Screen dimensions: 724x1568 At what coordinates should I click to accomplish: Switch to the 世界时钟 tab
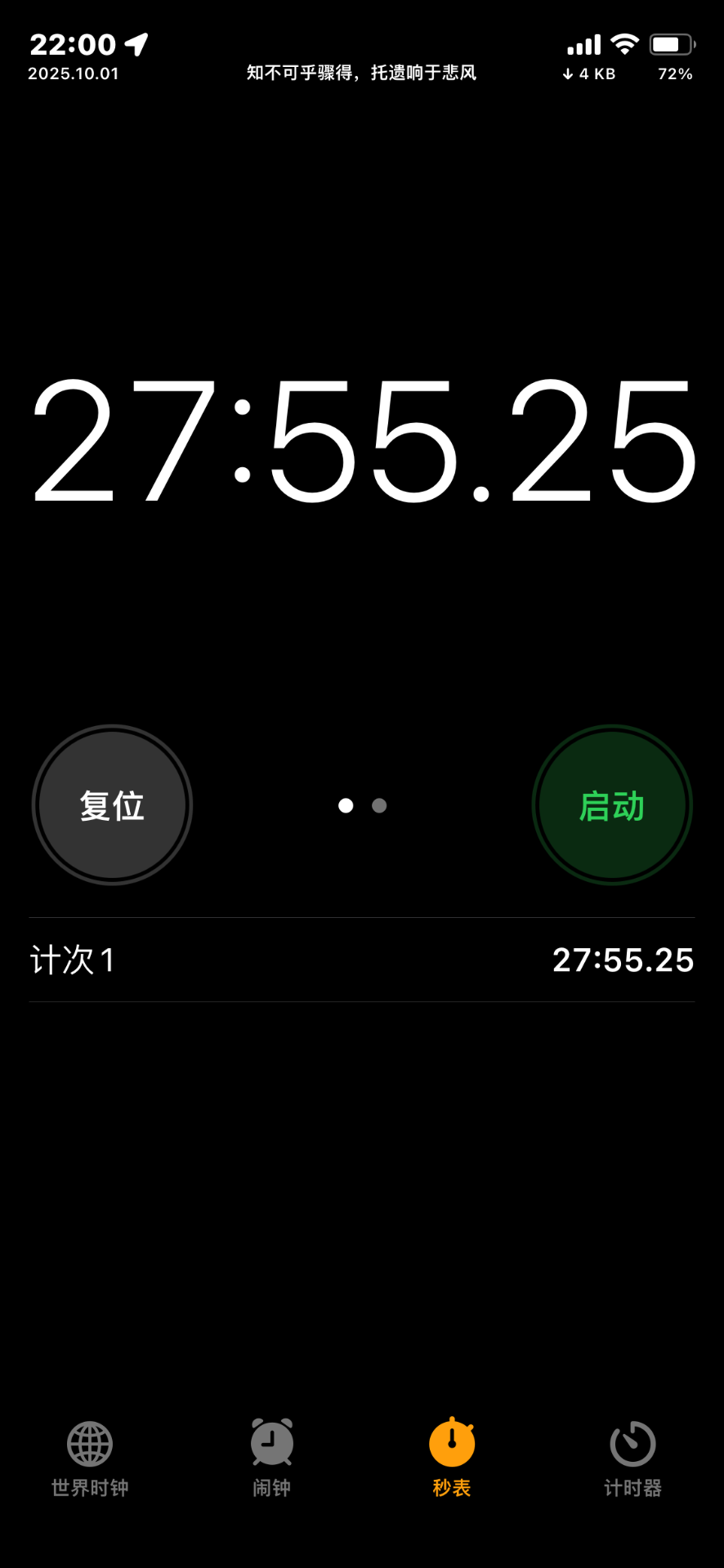[90, 1459]
